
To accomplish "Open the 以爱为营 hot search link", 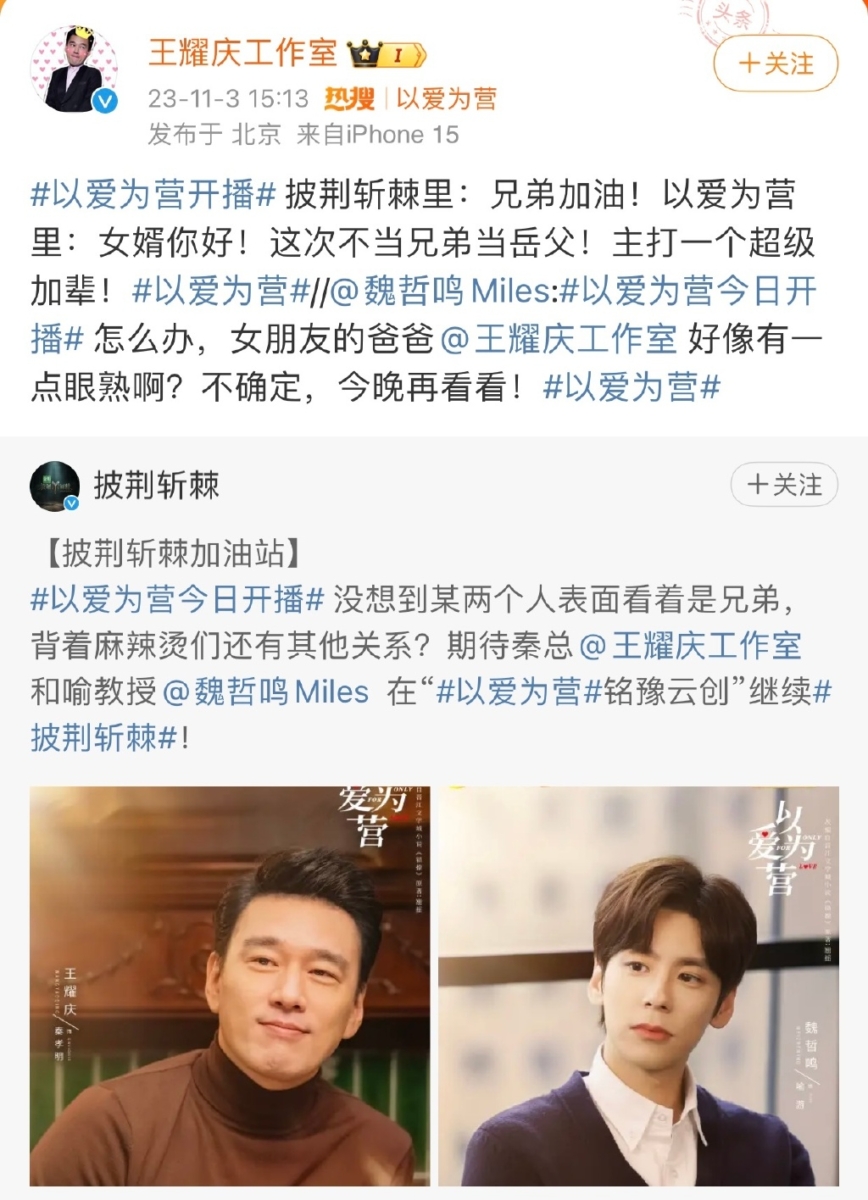I will pyautogui.click(x=445, y=99).
